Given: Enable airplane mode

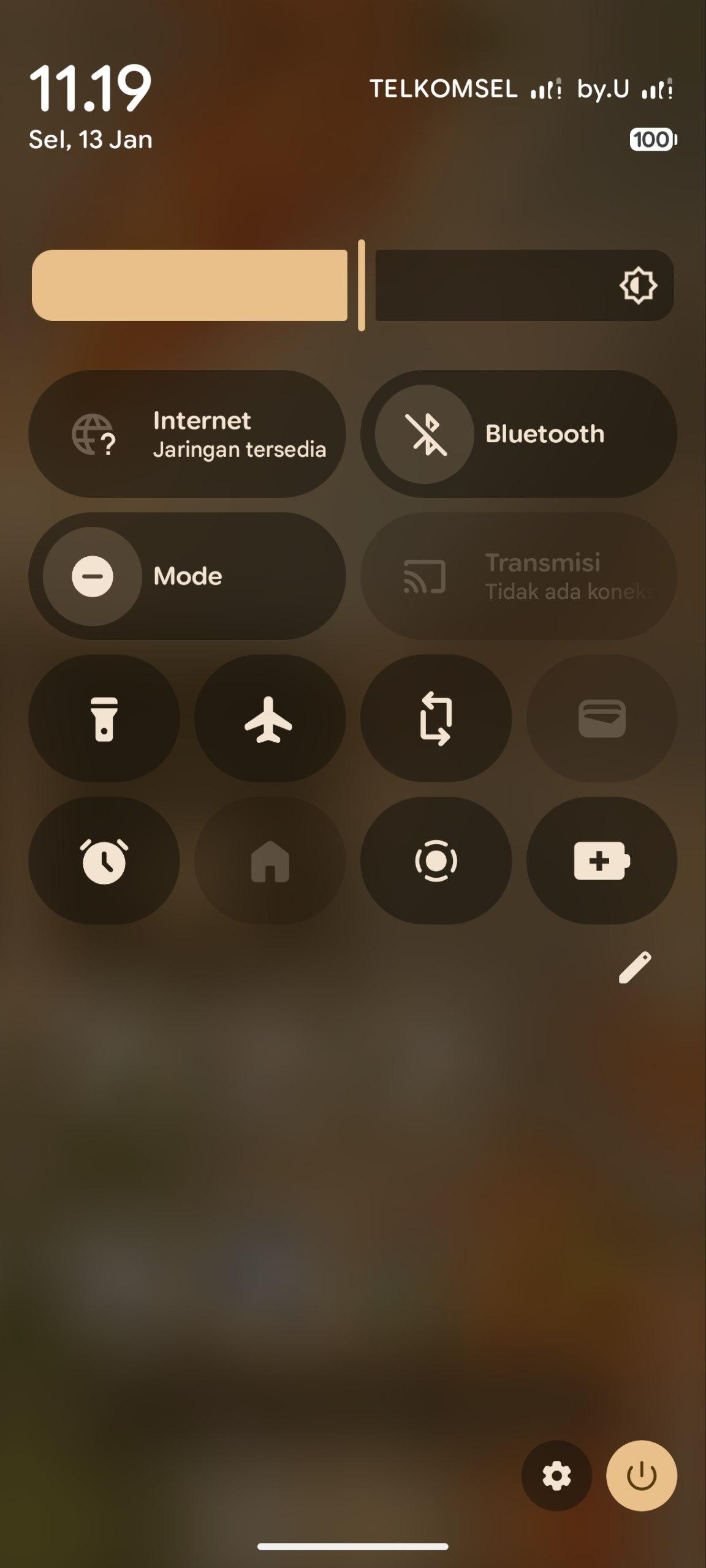Looking at the screenshot, I should click(270, 718).
